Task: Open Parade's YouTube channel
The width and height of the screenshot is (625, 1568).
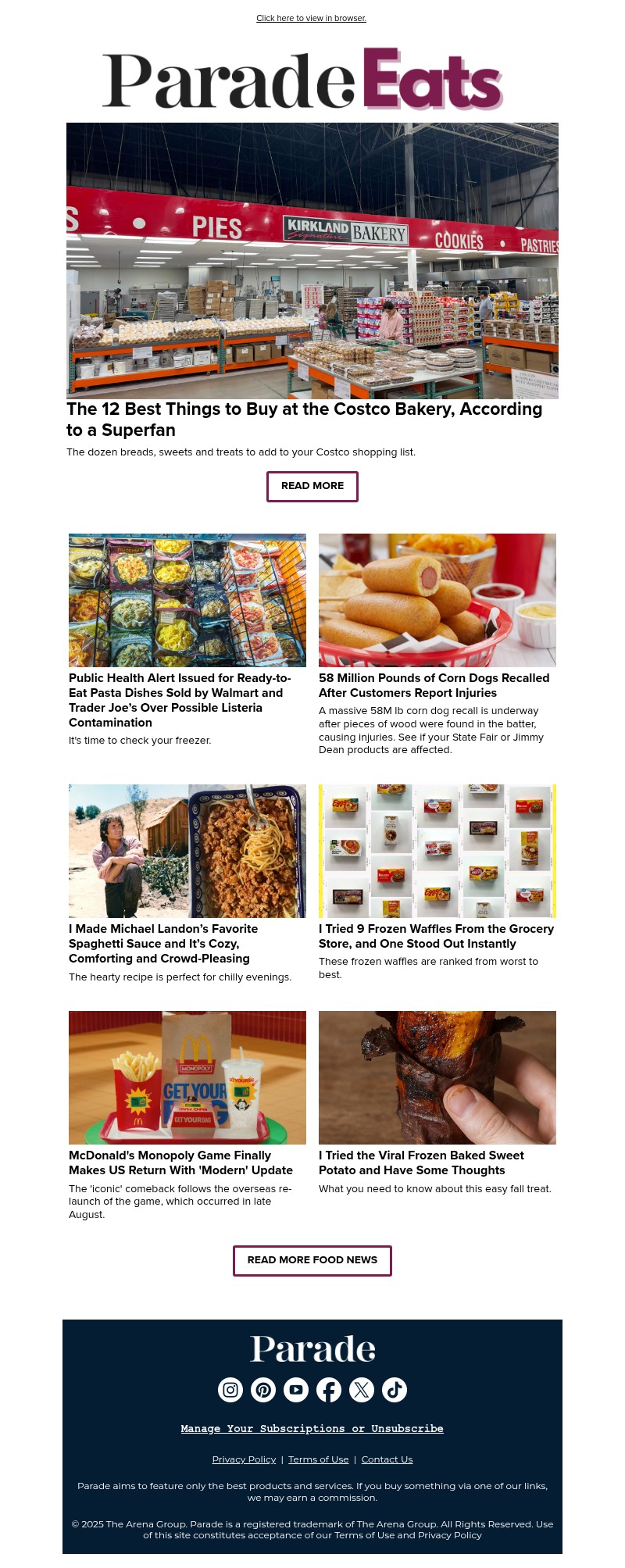Action: coord(296,1390)
